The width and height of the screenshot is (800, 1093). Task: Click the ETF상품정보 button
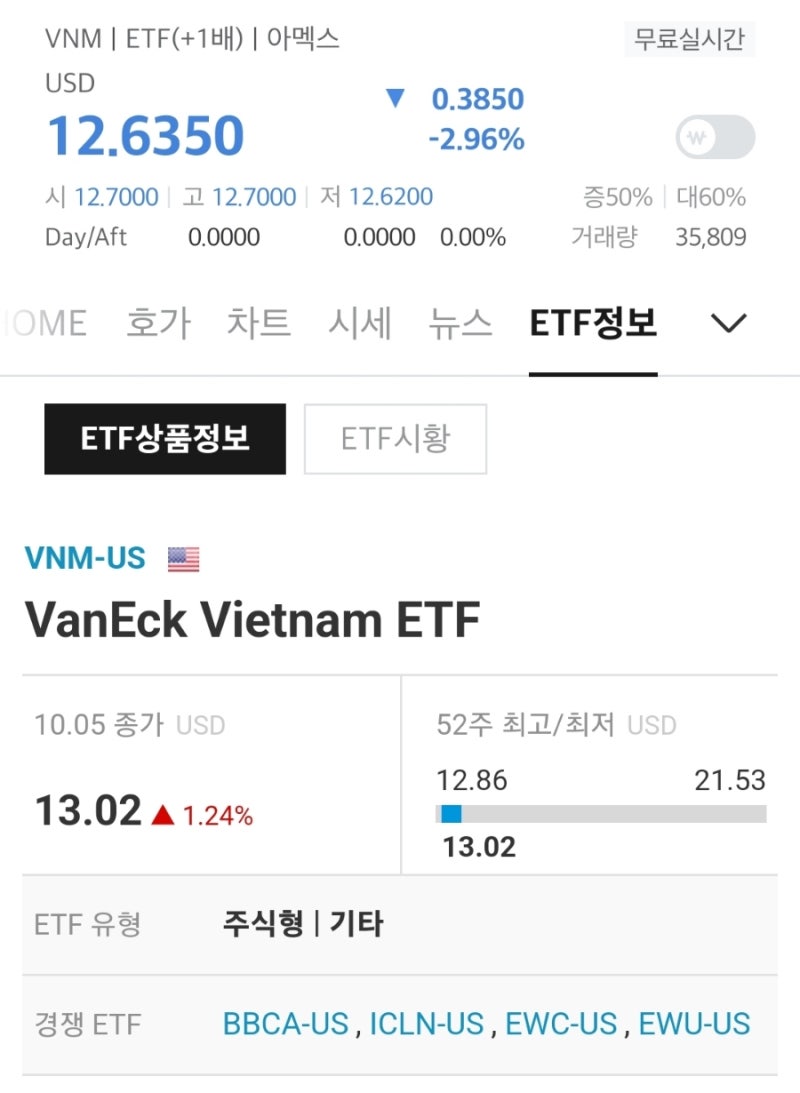164,439
